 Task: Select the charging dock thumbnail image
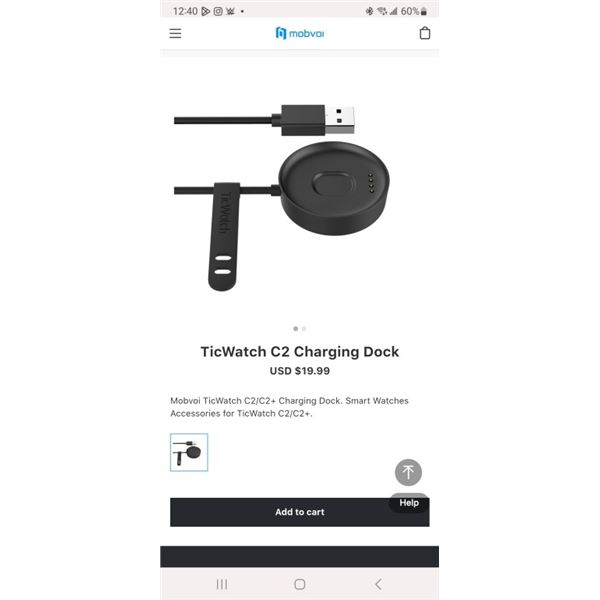coord(189,452)
